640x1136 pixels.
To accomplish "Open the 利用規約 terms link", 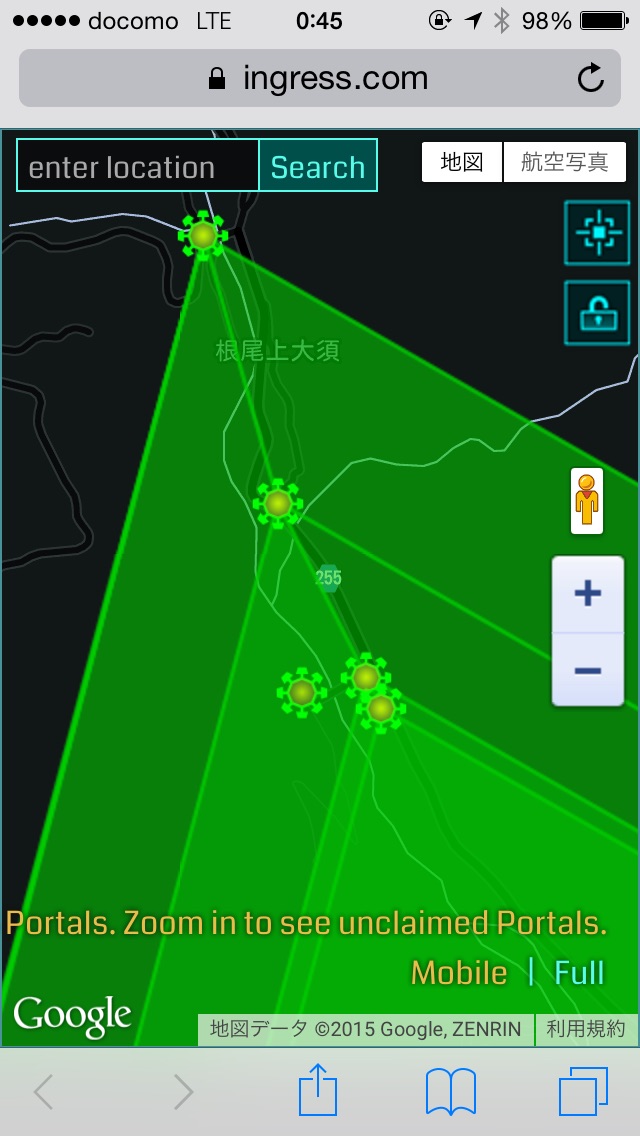I will click(x=587, y=1029).
